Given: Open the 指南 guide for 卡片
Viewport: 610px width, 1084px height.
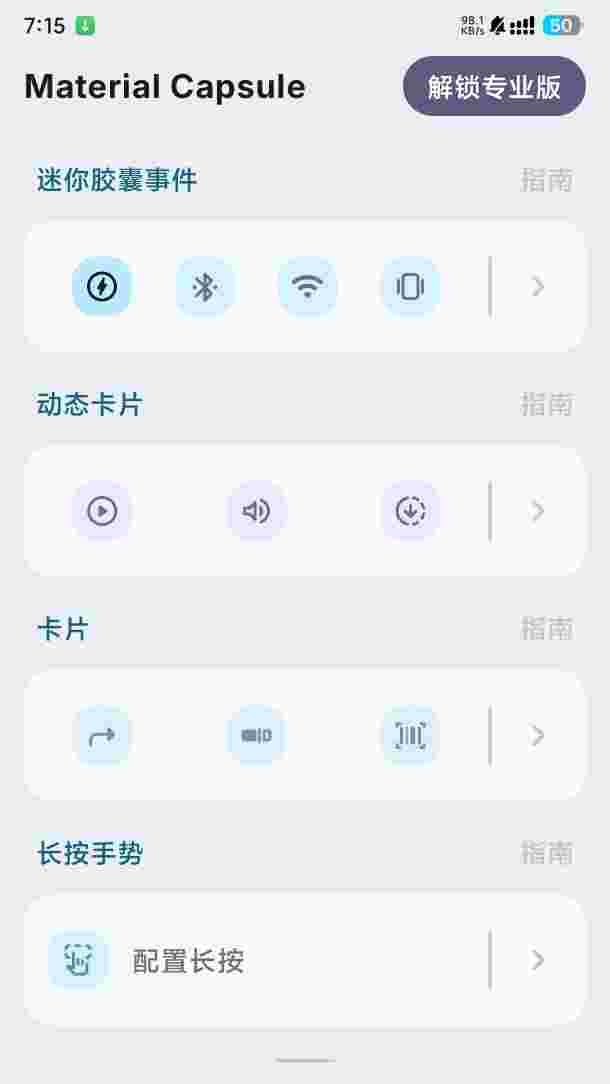Looking at the screenshot, I should point(546,628).
